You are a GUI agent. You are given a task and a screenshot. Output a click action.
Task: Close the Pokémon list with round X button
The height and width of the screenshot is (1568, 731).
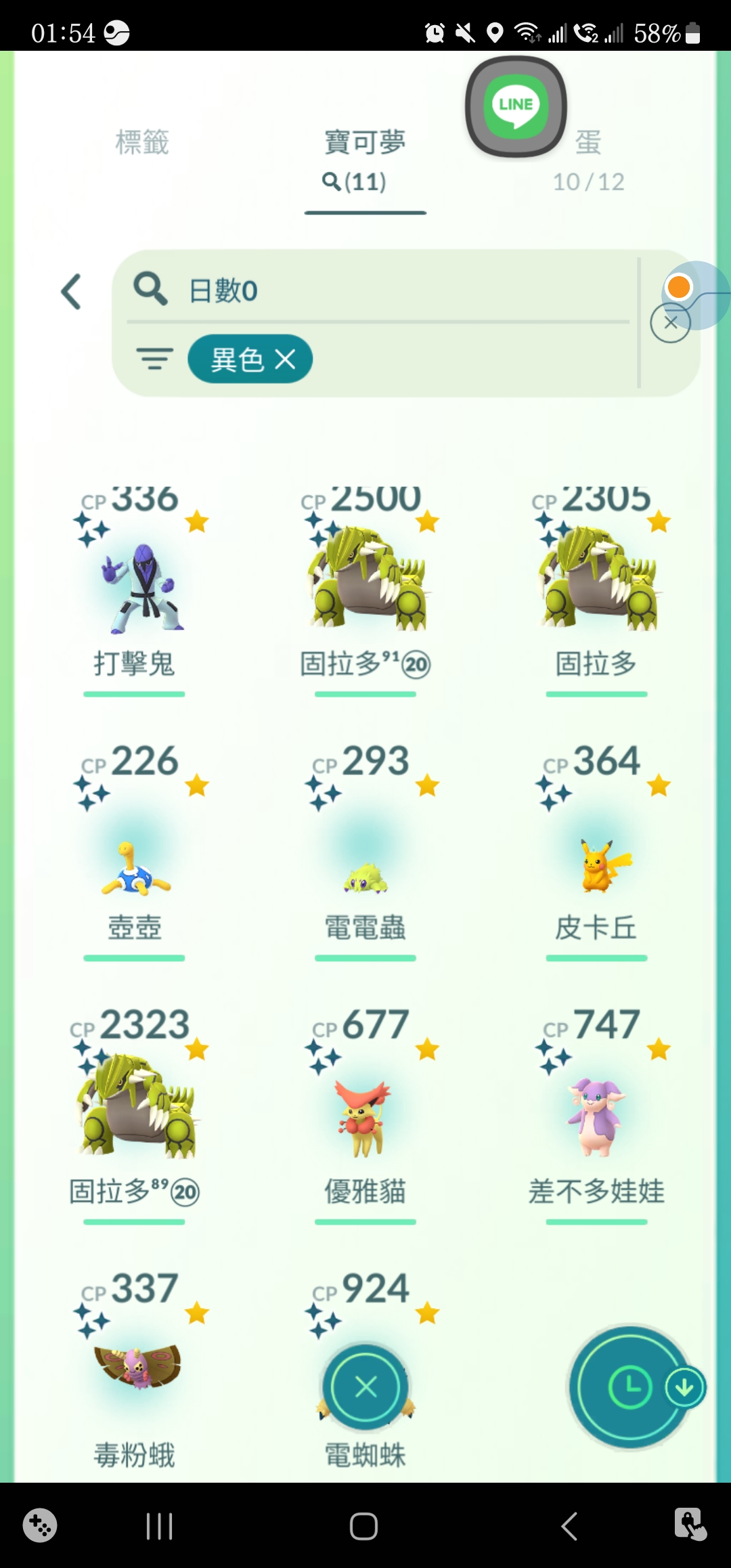tap(365, 1387)
